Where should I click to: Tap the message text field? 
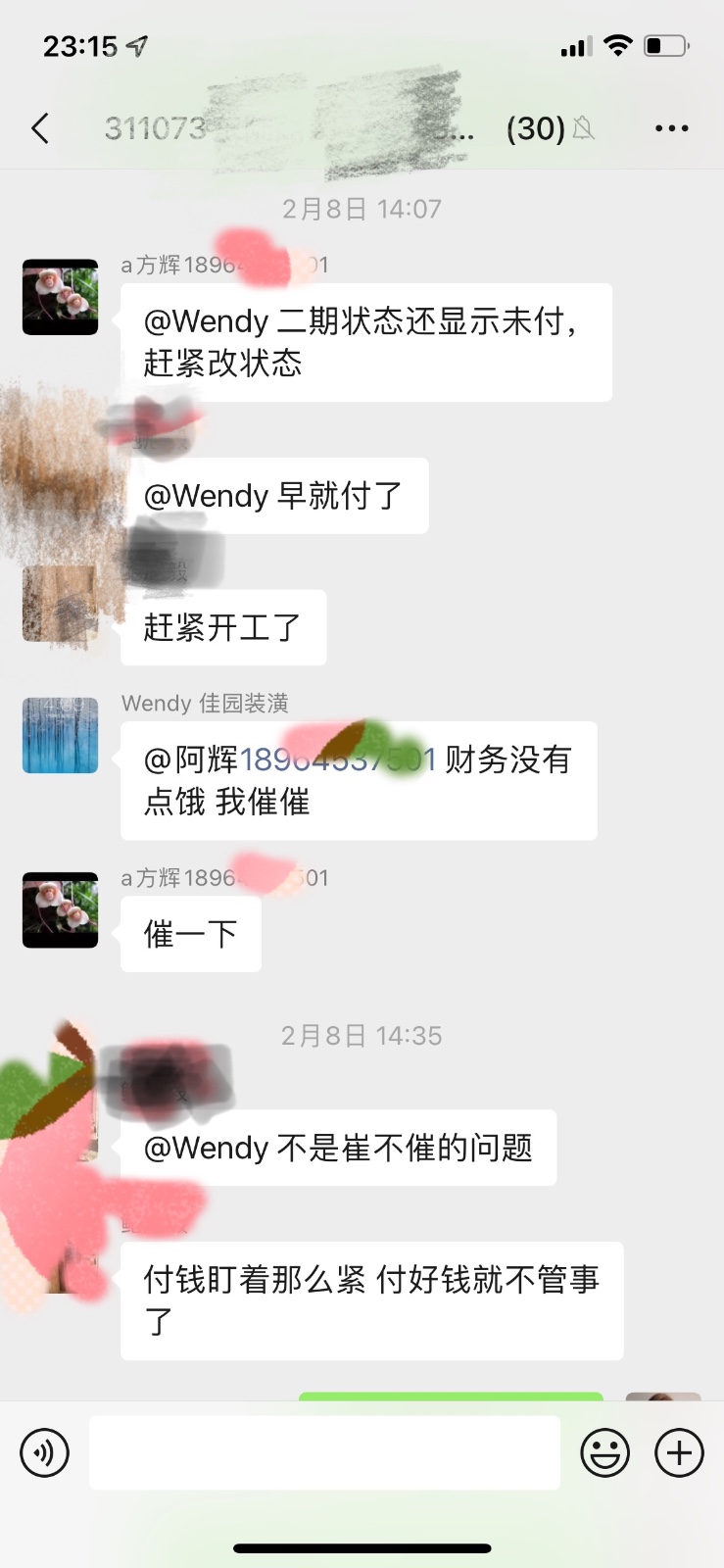click(x=324, y=1452)
